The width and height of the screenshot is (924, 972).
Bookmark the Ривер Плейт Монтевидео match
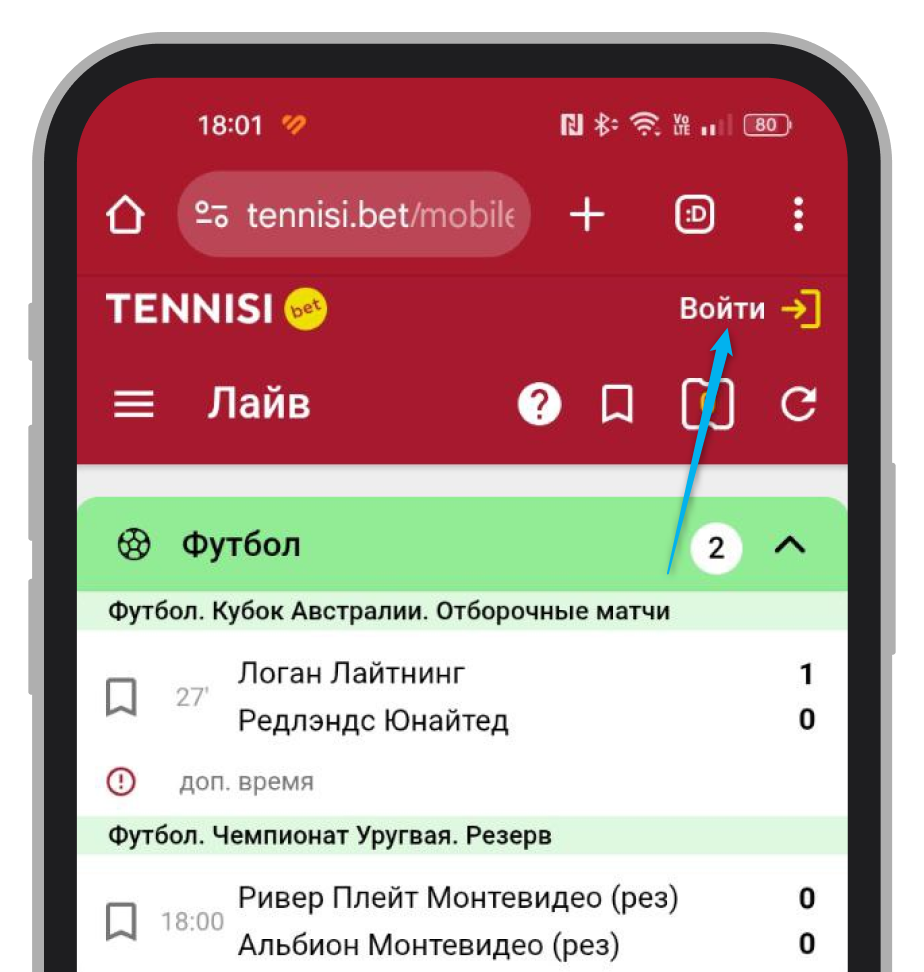(121, 921)
